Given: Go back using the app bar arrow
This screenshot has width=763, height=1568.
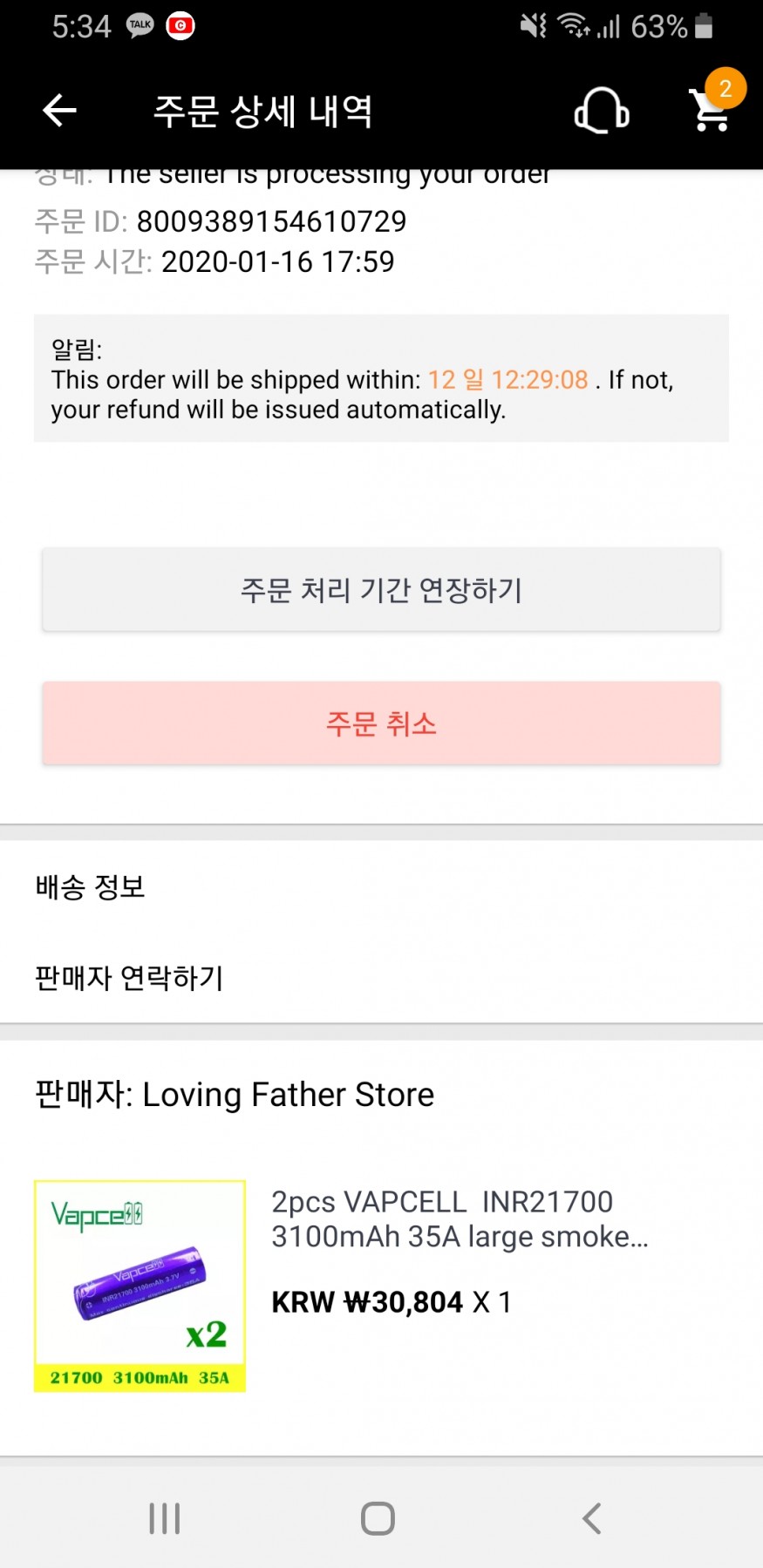Looking at the screenshot, I should pos(59,111).
